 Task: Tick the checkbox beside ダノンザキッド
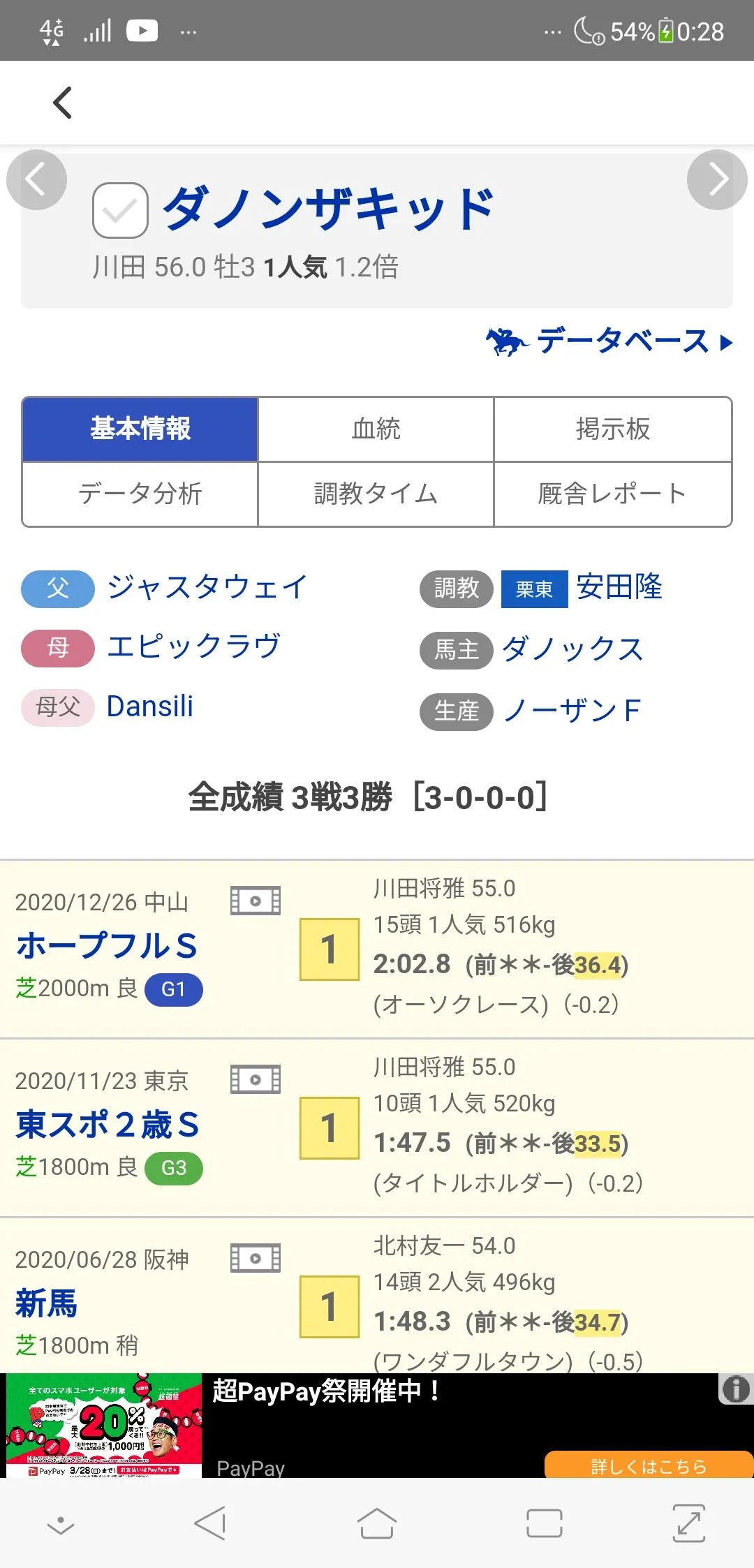tap(120, 210)
